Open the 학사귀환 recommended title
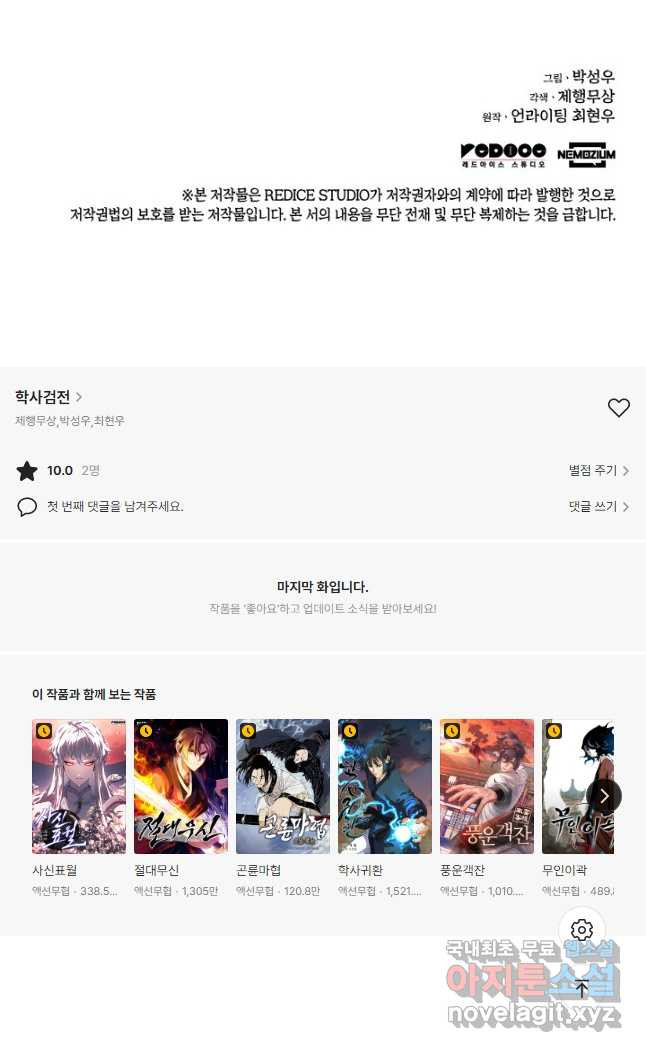 pos(385,786)
